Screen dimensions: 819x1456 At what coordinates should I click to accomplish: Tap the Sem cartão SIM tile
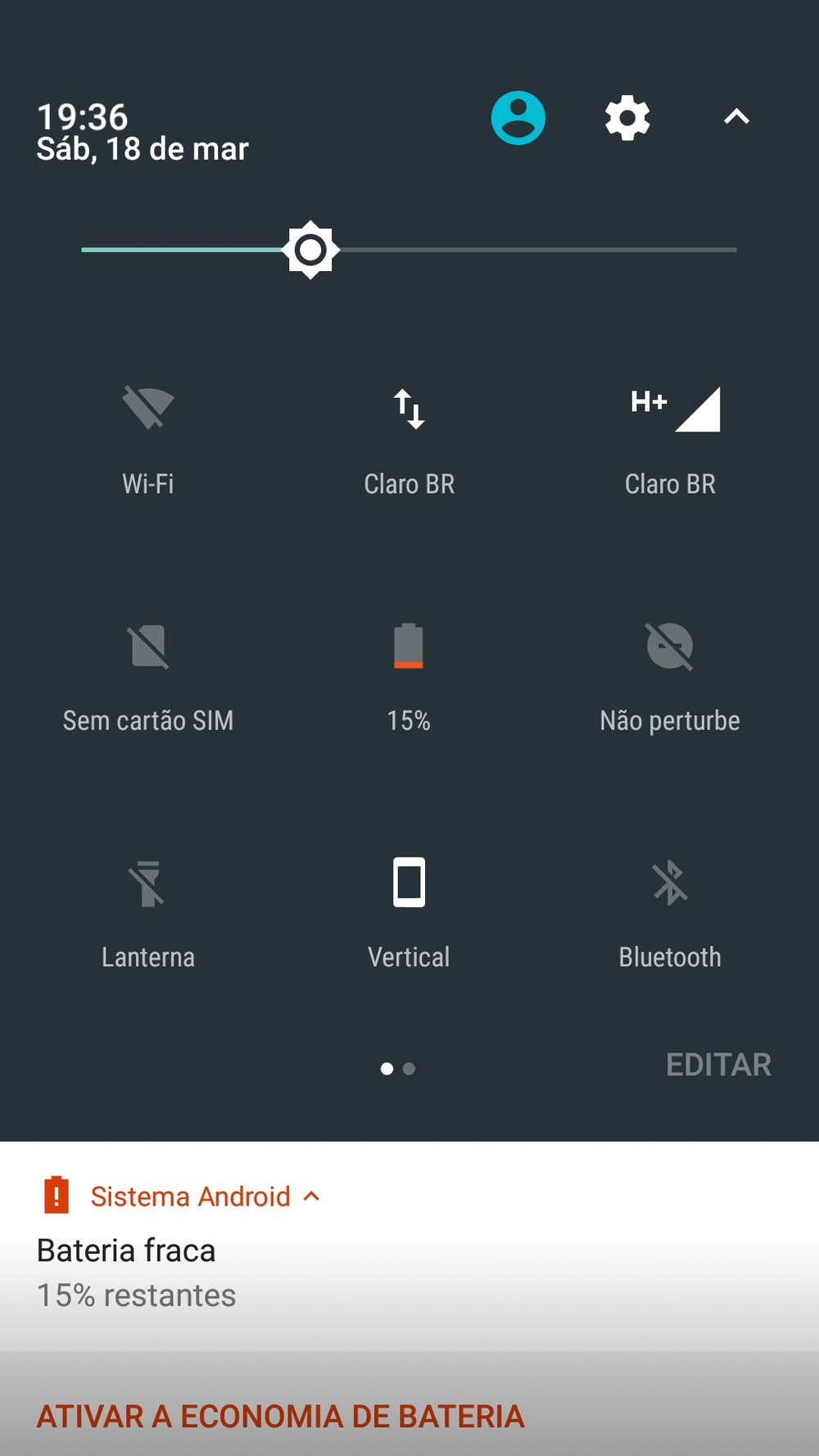click(x=148, y=647)
